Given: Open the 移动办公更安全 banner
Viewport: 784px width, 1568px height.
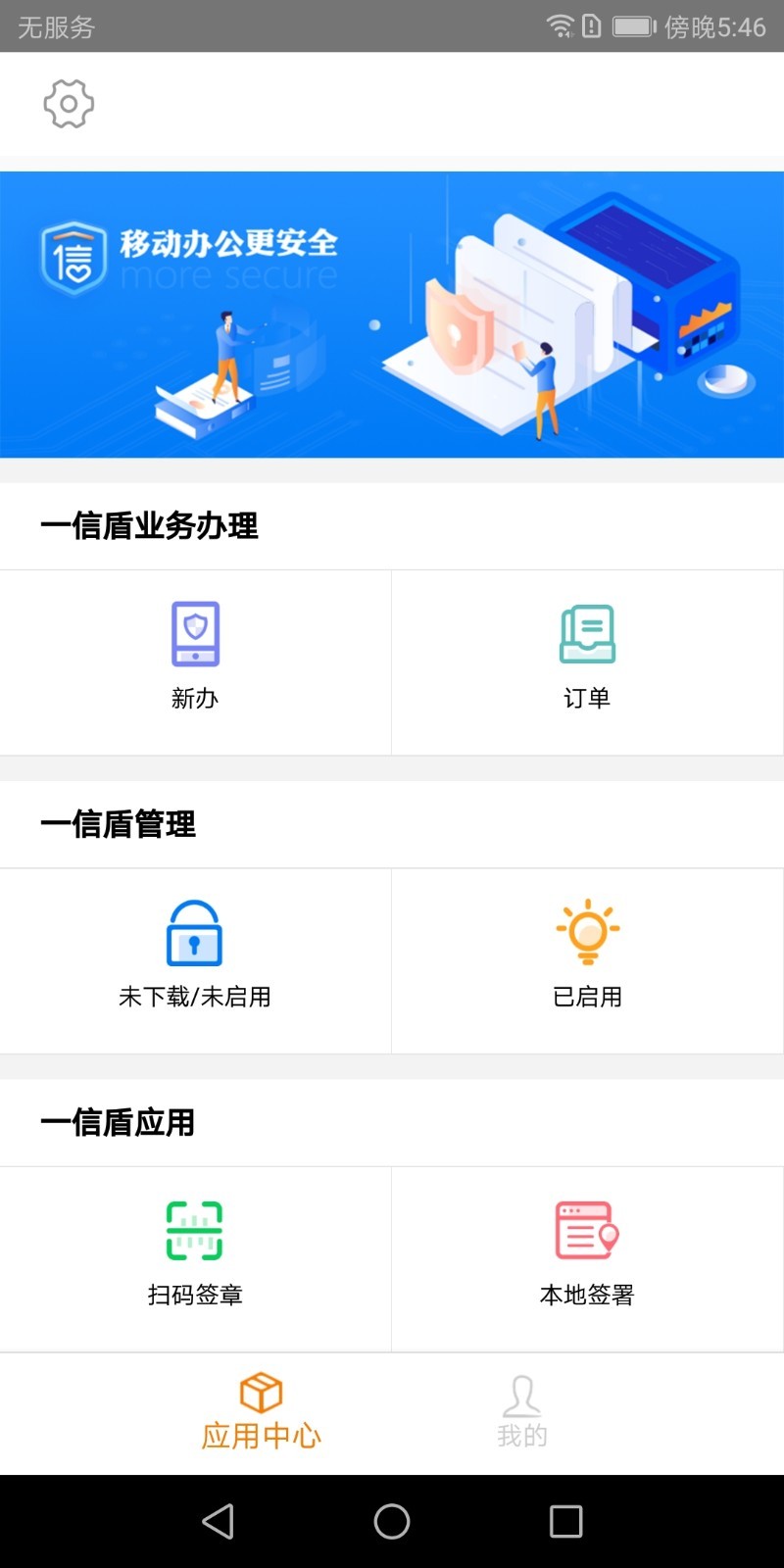Looking at the screenshot, I should pyautogui.click(x=392, y=314).
